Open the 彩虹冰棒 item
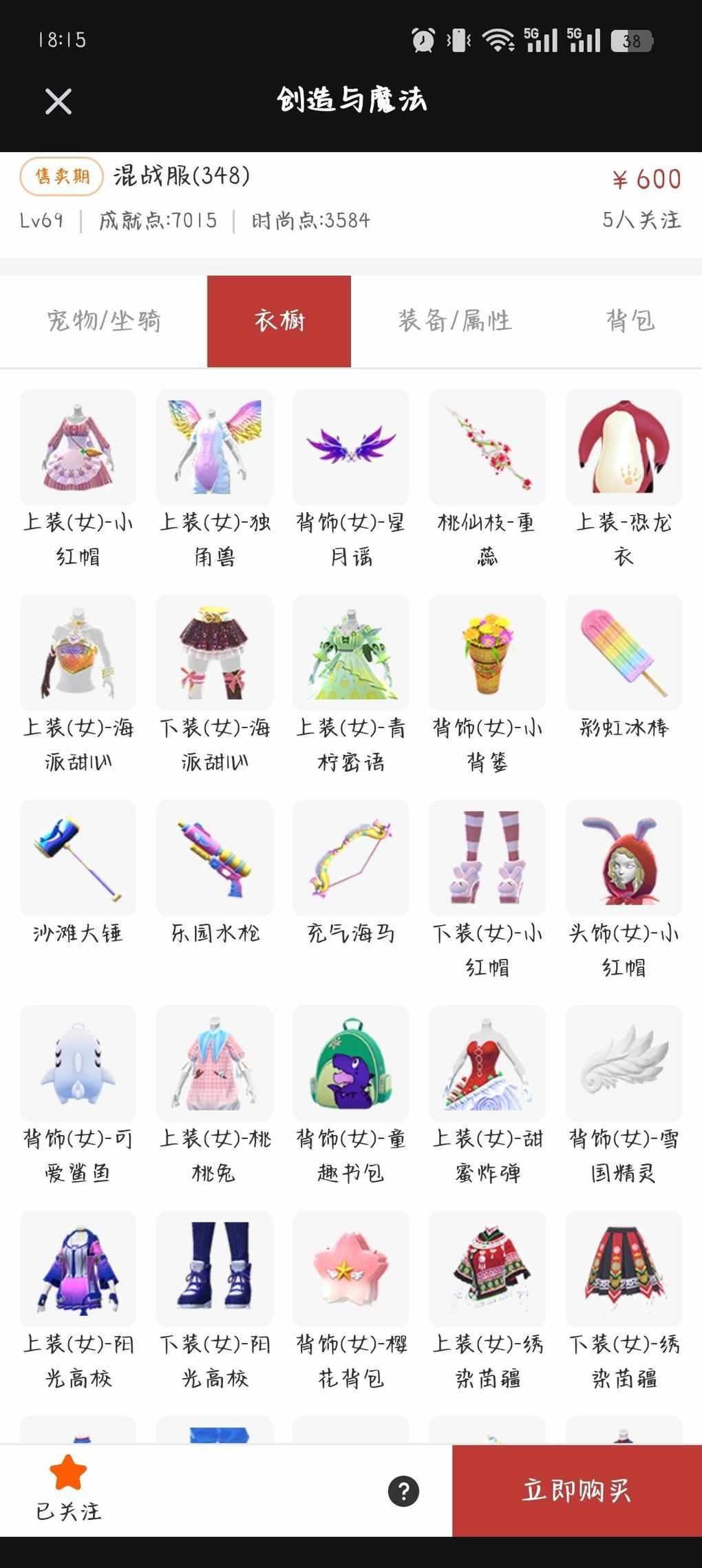702x1568 pixels. (624, 653)
